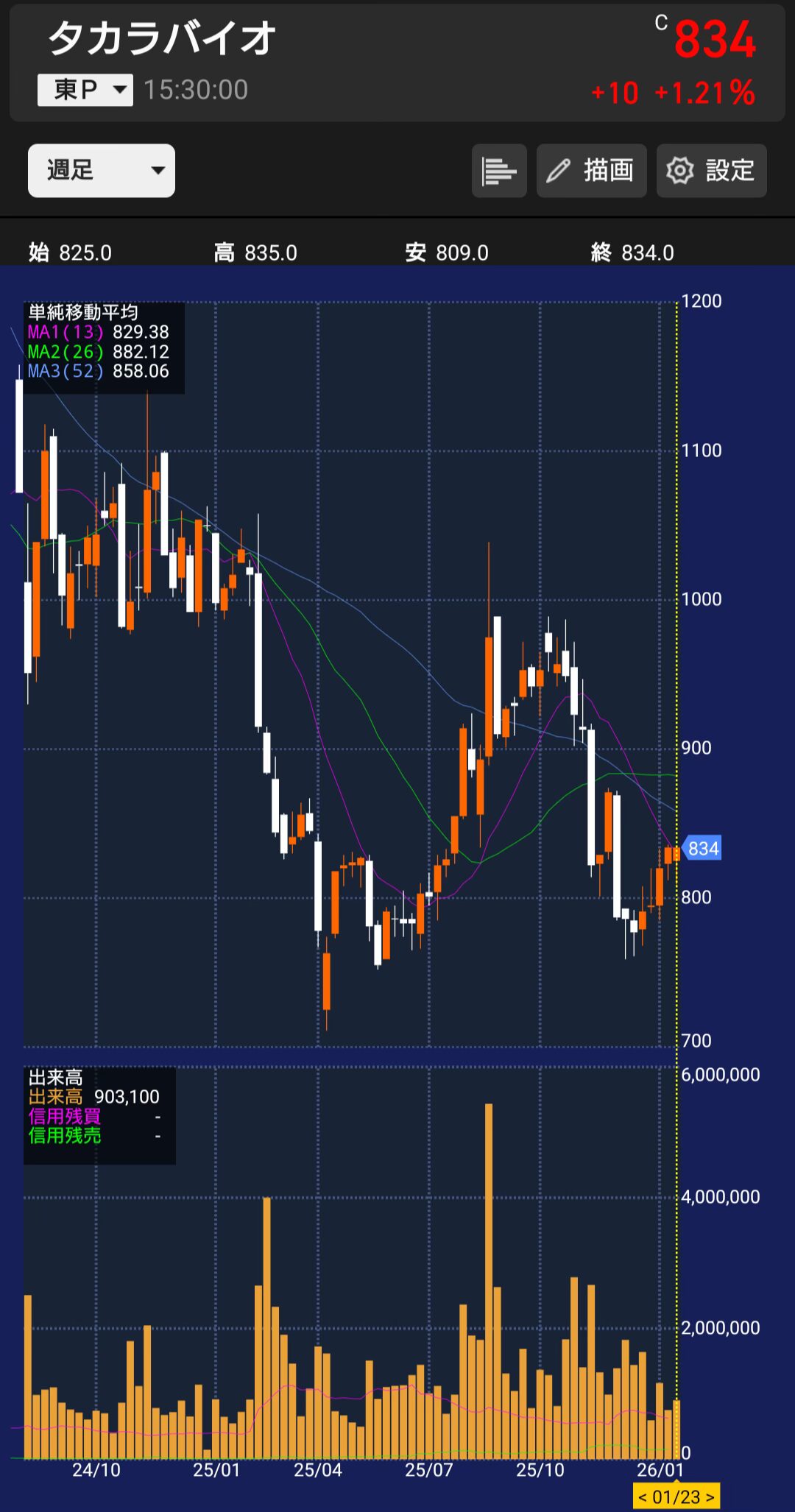Tap the 単純移動平均 moving average legend
The image size is (795, 1512).
click(104, 348)
